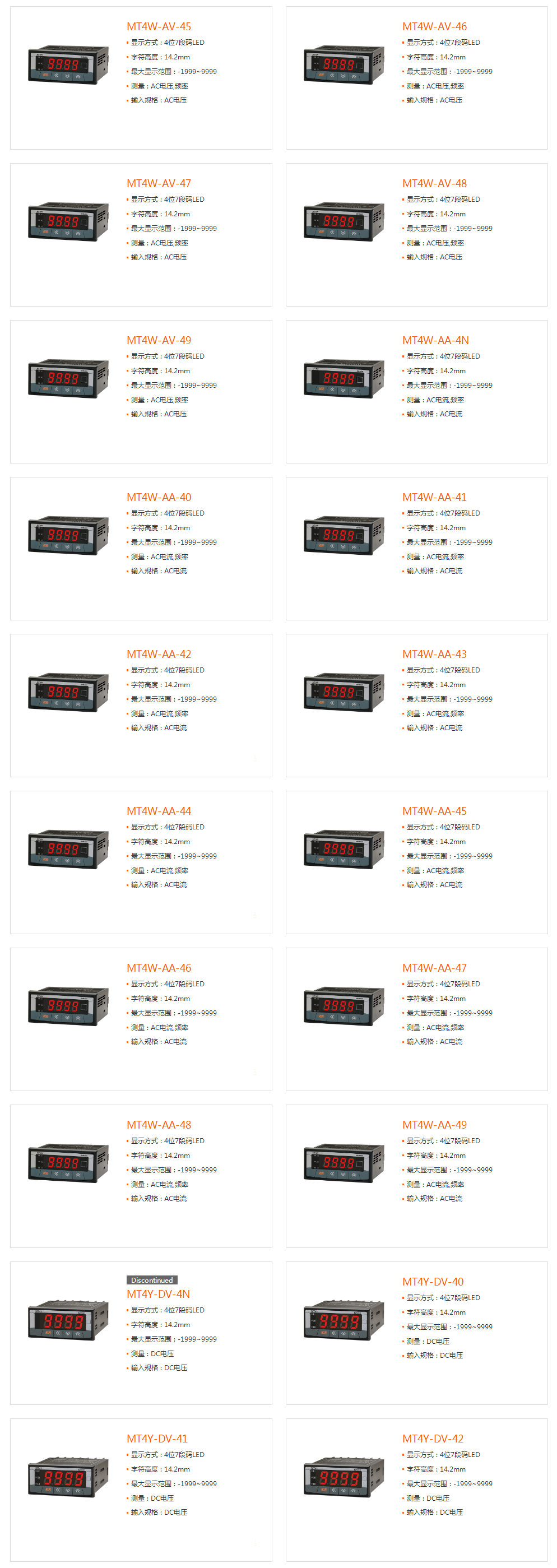Viewport: 557px width, 1568px height.
Task: Select the MT4W-AA-49 product card
Action: [434, 1125]
